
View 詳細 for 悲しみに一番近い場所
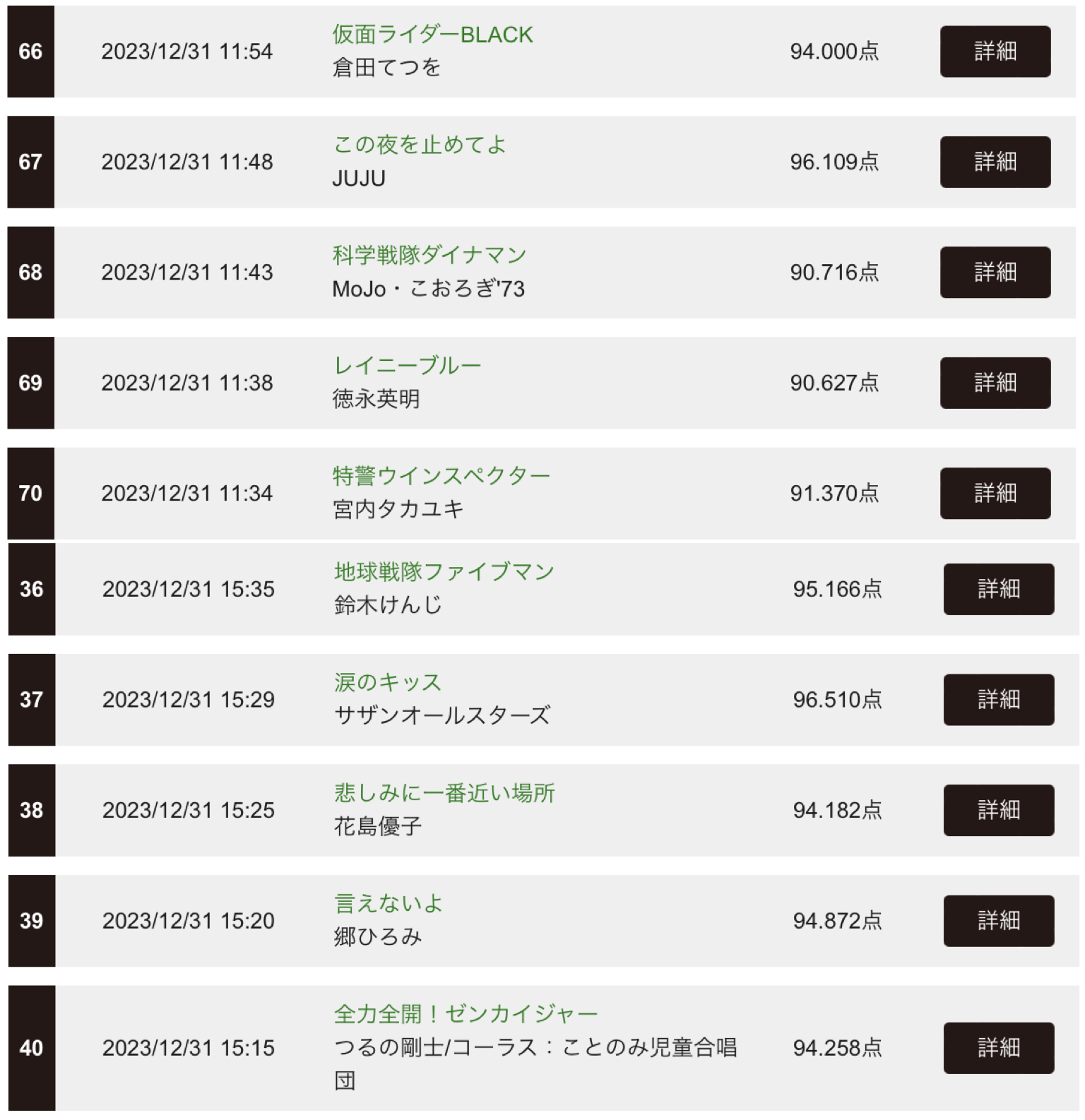pos(998,810)
